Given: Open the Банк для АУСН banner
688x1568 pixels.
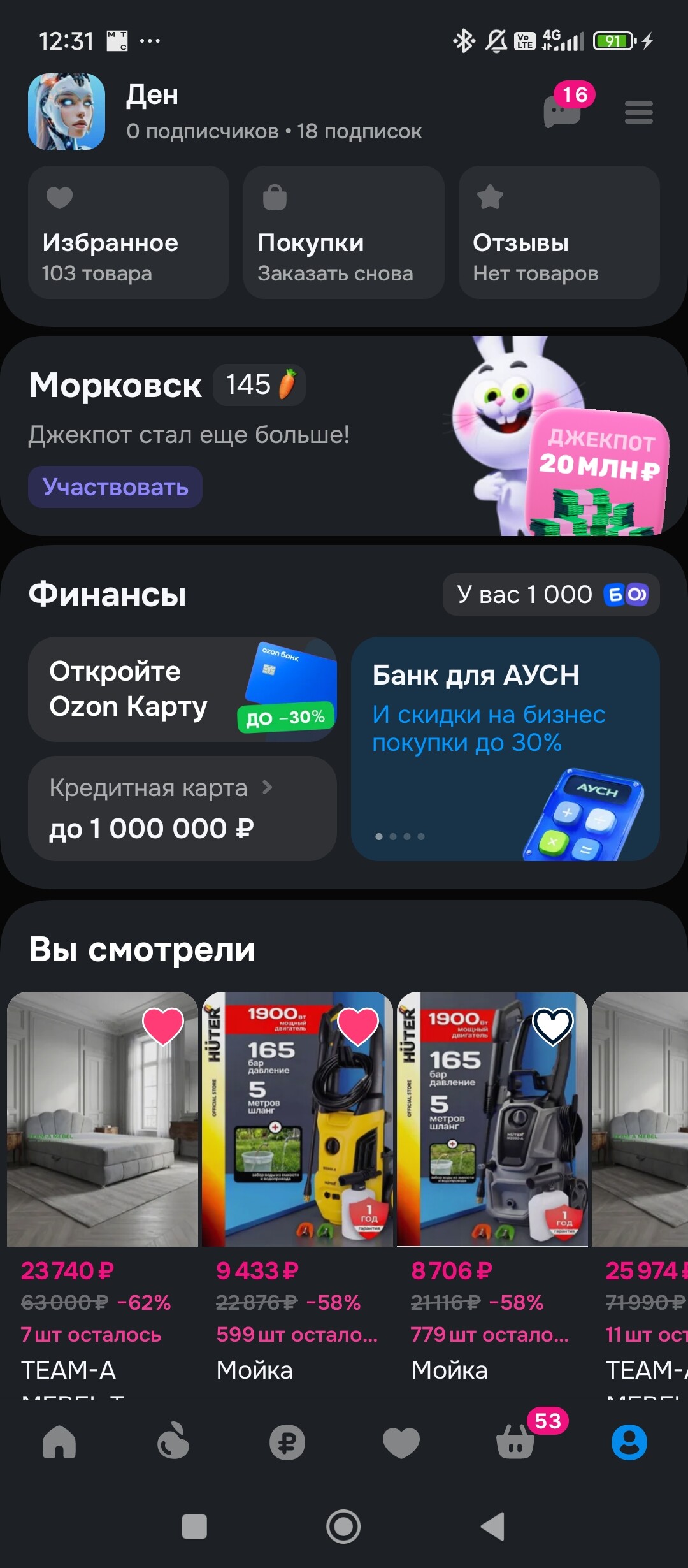Looking at the screenshot, I should click(505, 748).
